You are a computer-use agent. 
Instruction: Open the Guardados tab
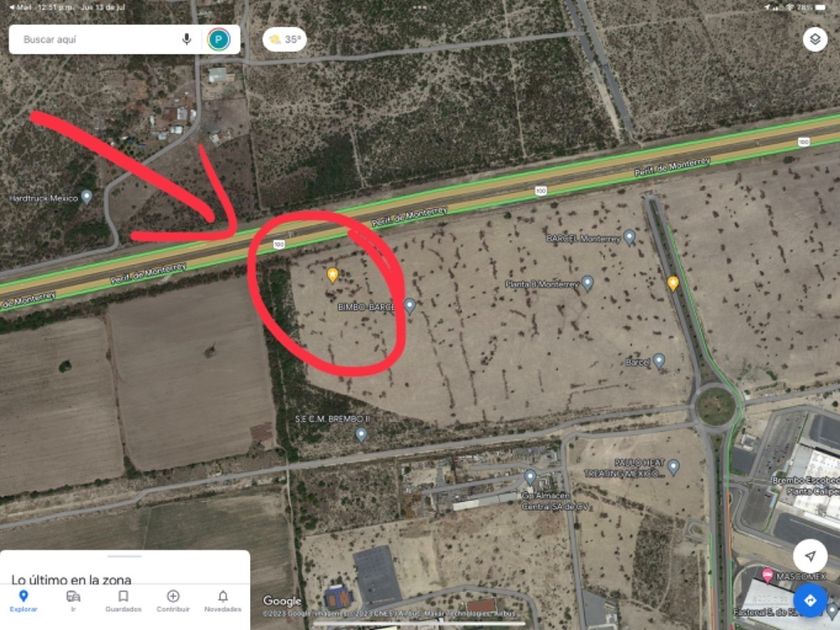(123, 600)
